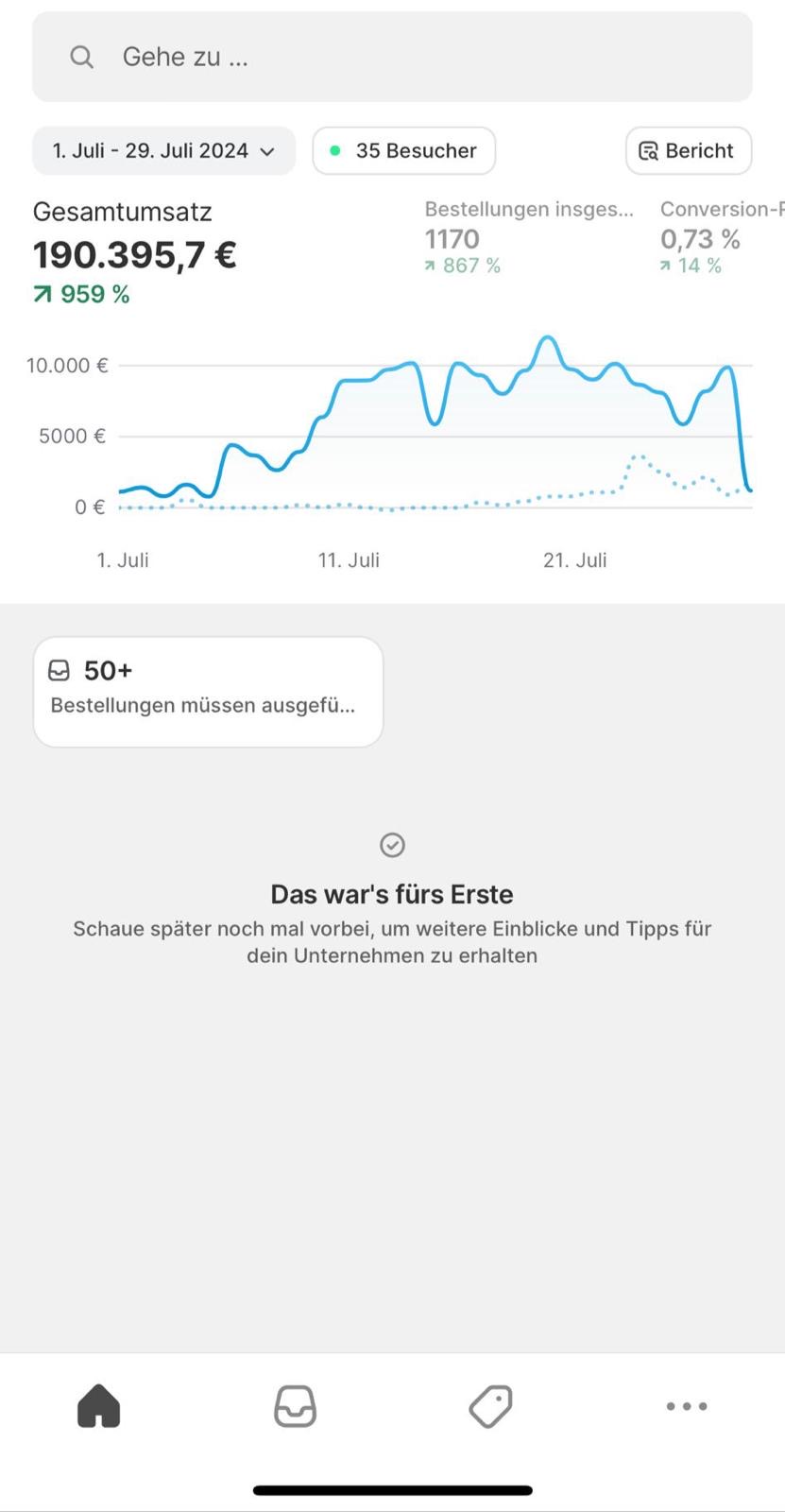Switch to the Home tab
The width and height of the screenshot is (785, 1512).
coord(98,1406)
